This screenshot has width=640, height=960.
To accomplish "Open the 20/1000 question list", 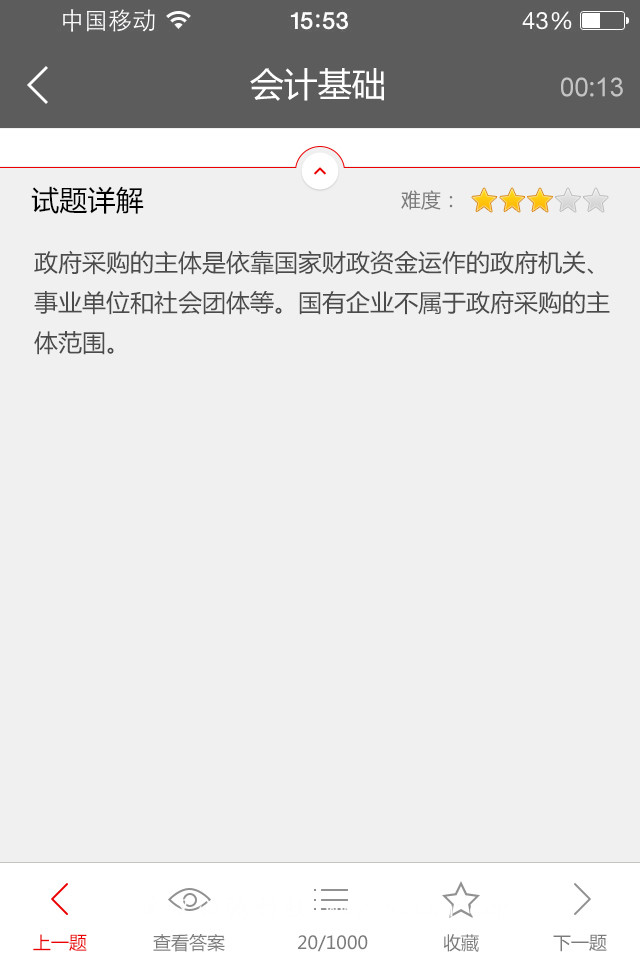I will pyautogui.click(x=332, y=915).
